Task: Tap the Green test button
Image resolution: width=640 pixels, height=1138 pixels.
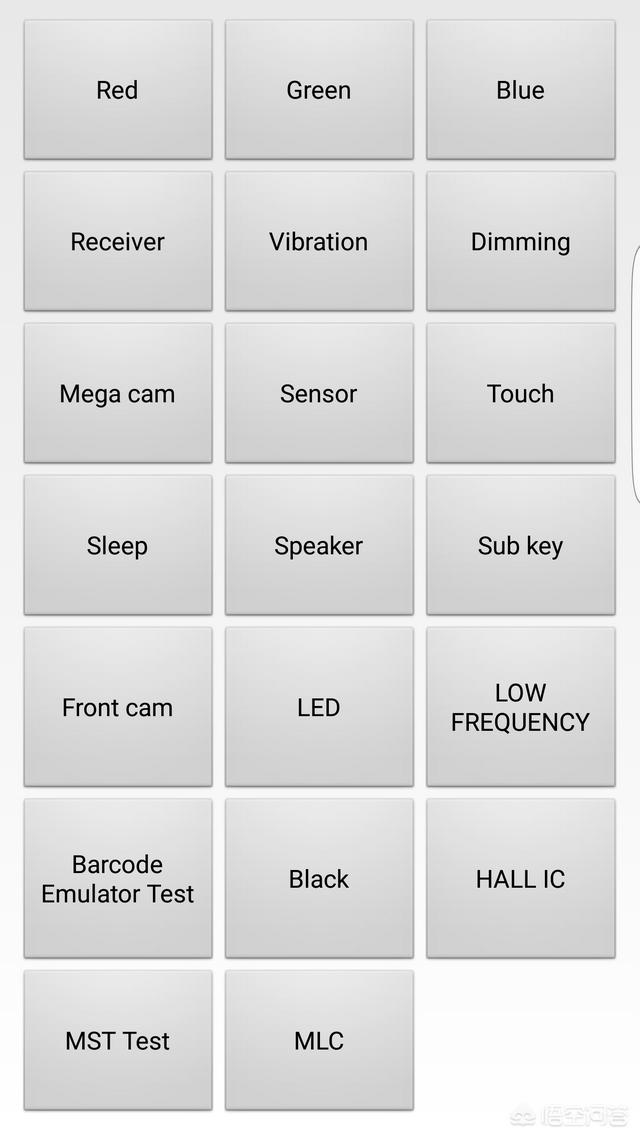Action: (x=319, y=90)
